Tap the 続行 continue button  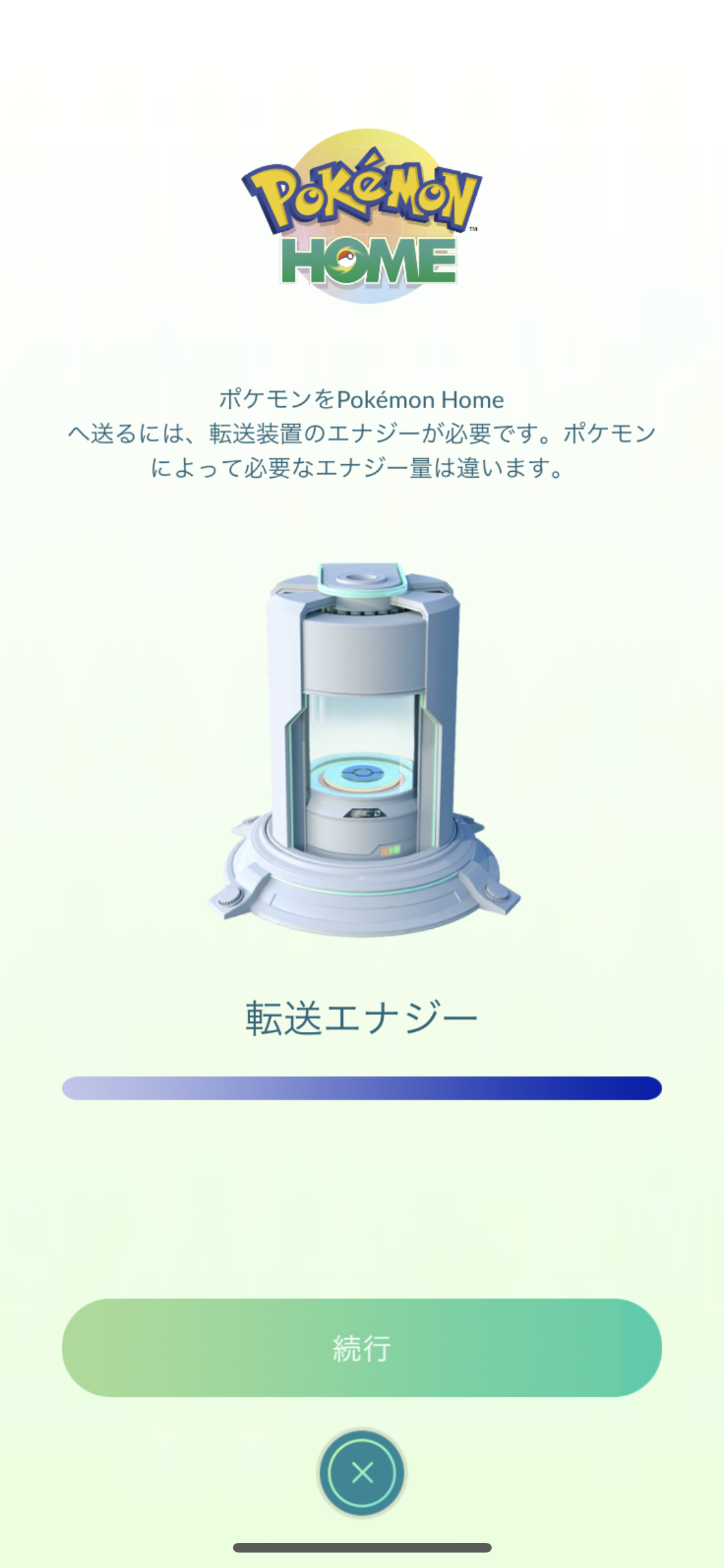click(x=362, y=1347)
